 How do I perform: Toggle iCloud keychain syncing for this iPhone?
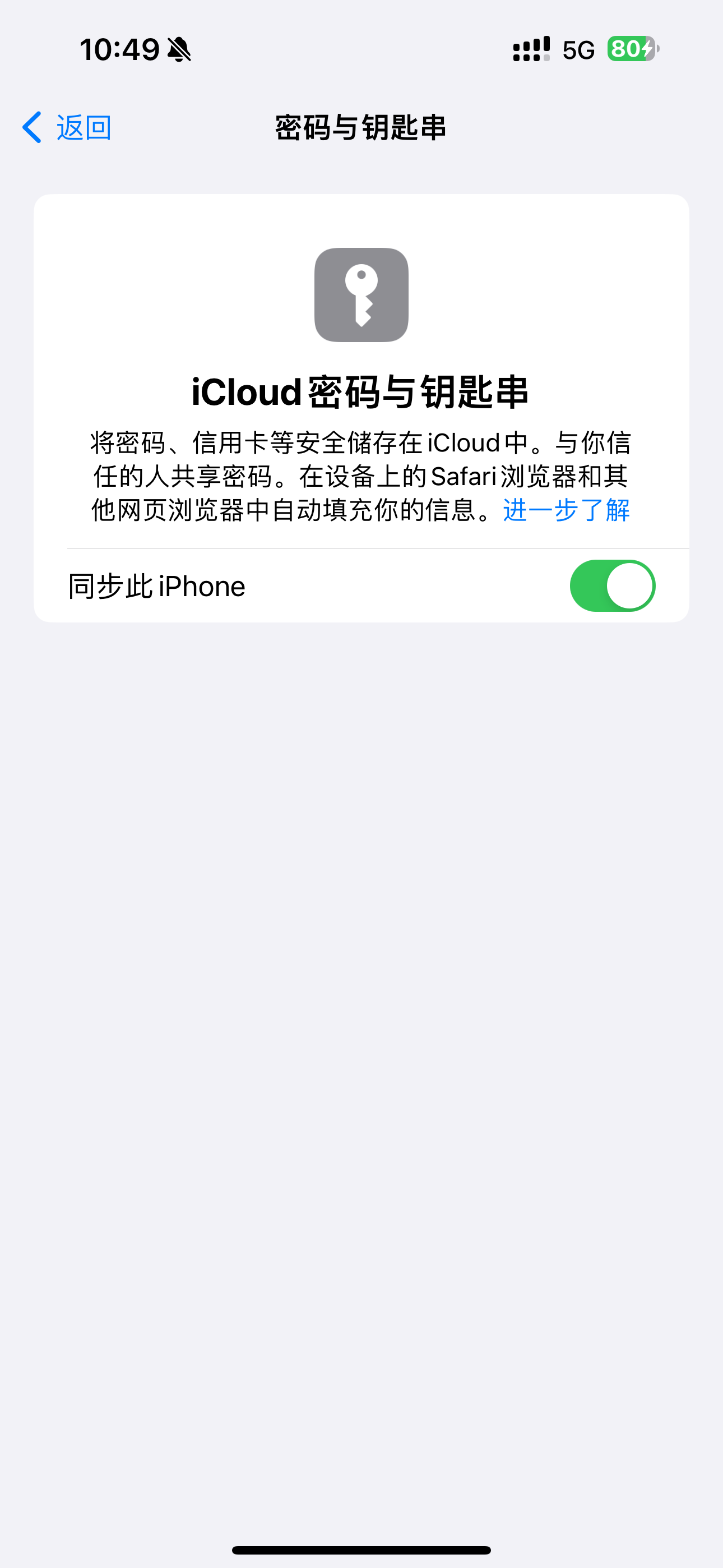612,585
